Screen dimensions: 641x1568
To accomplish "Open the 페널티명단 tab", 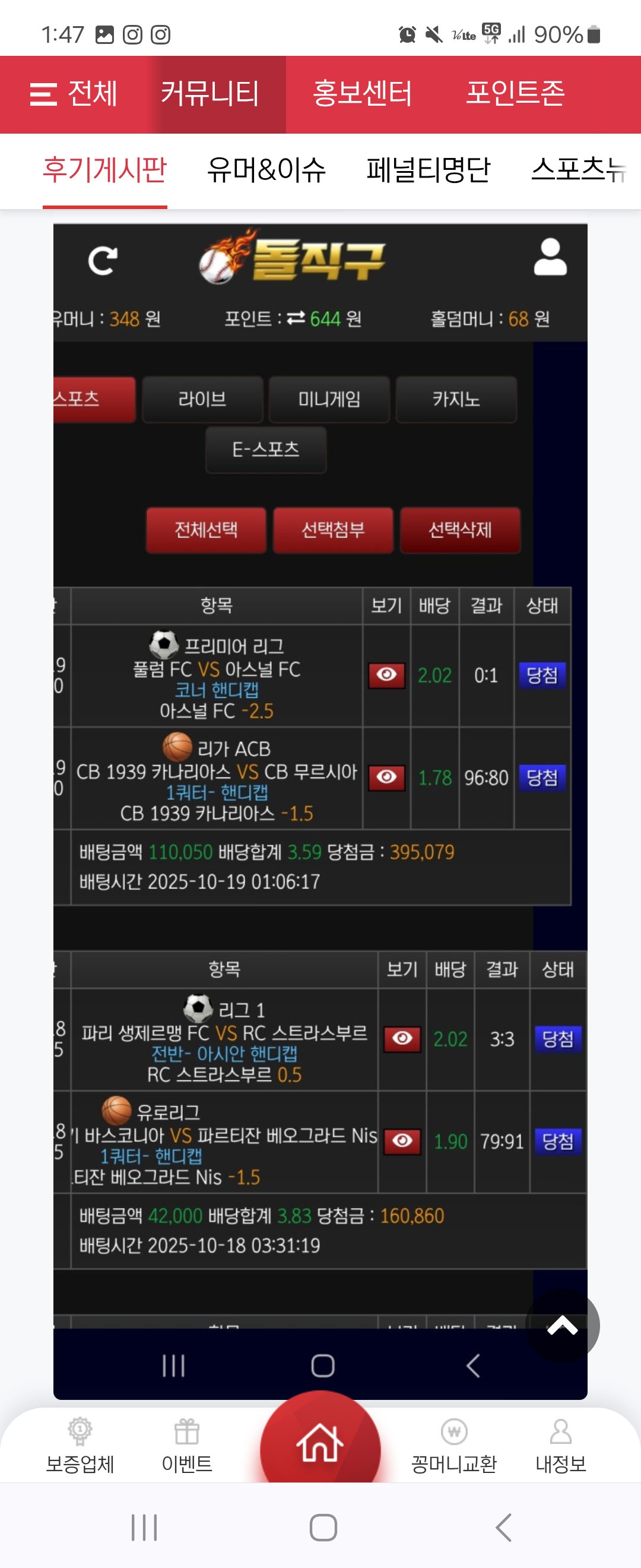I will (x=428, y=170).
